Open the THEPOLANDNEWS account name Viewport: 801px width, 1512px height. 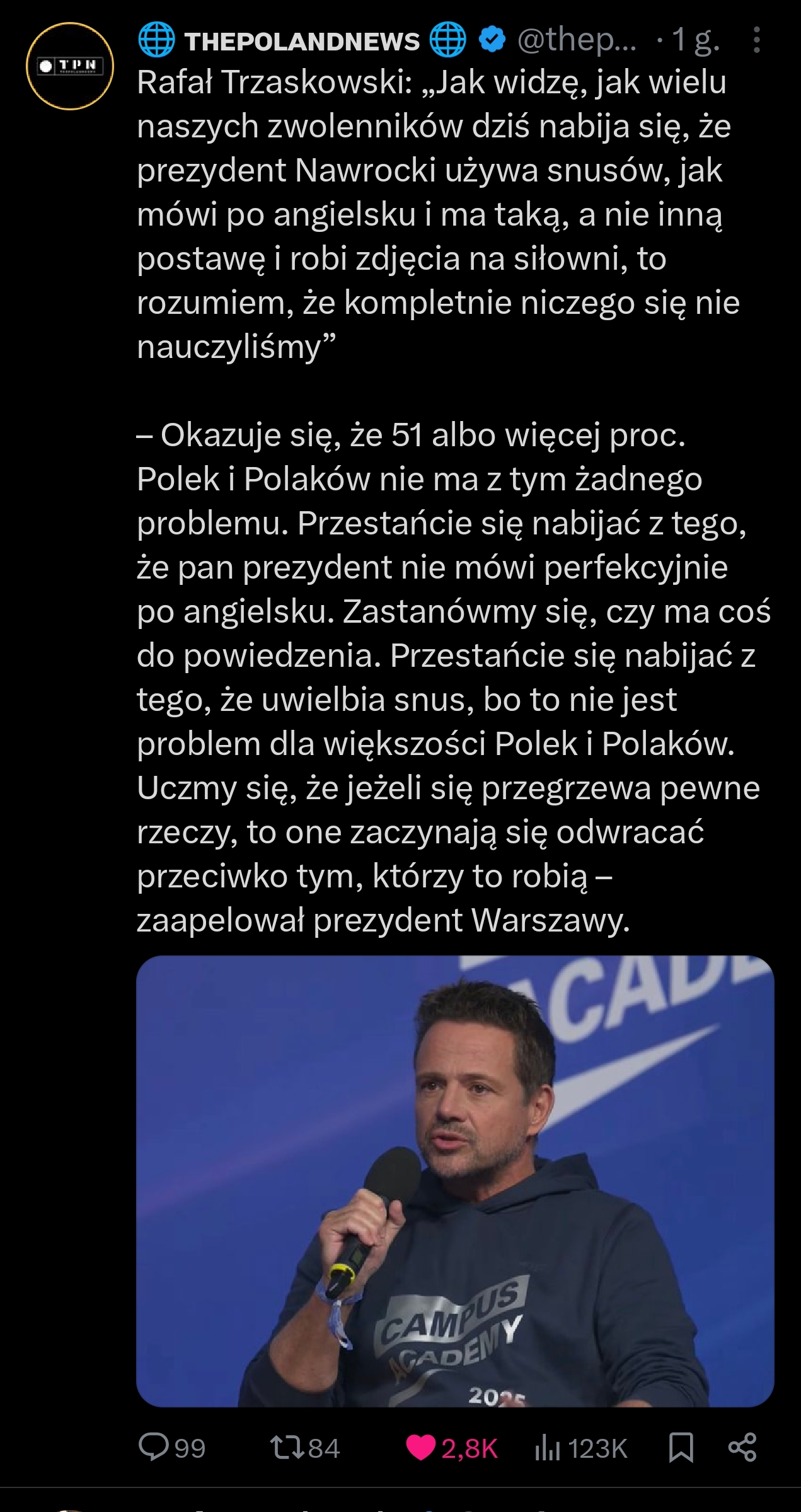pos(302,41)
